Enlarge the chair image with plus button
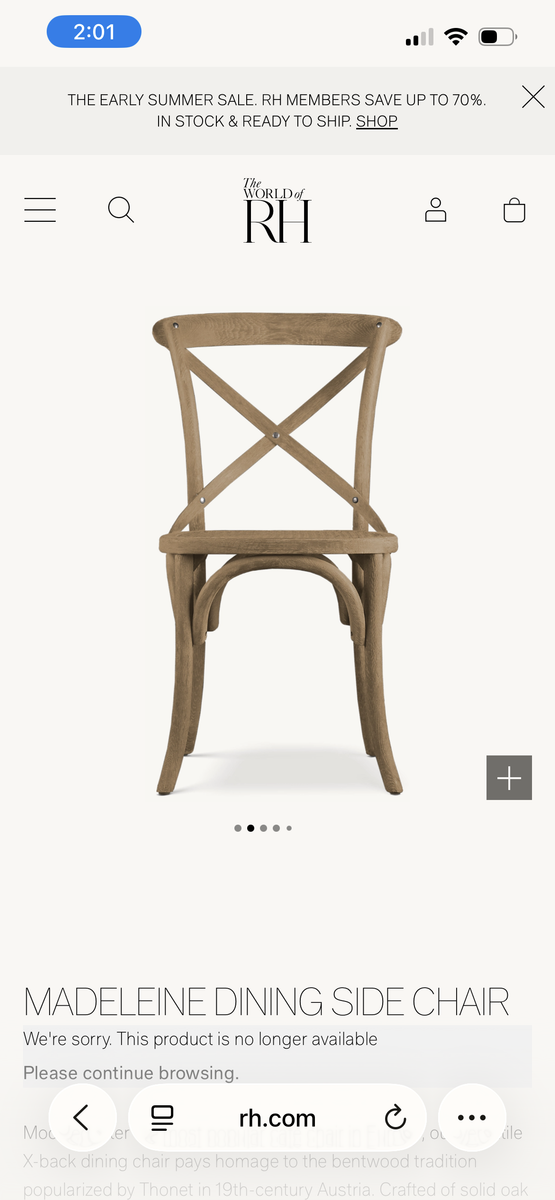This screenshot has height=1200, width=555. click(x=509, y=778)
